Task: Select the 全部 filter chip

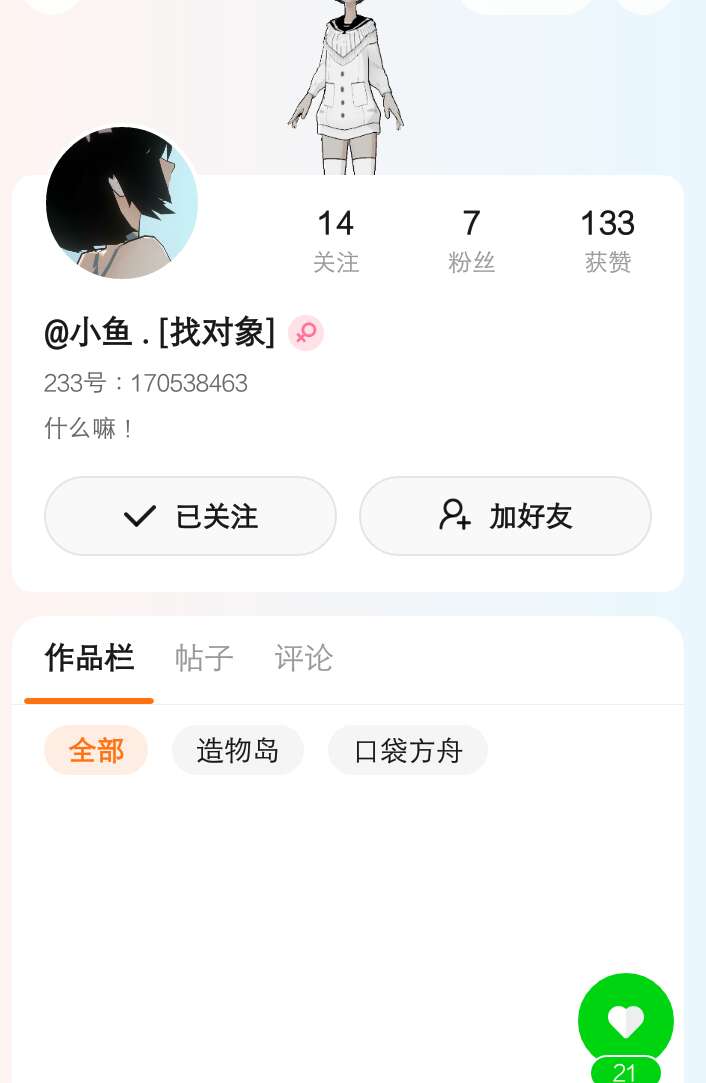Action: 96,750
